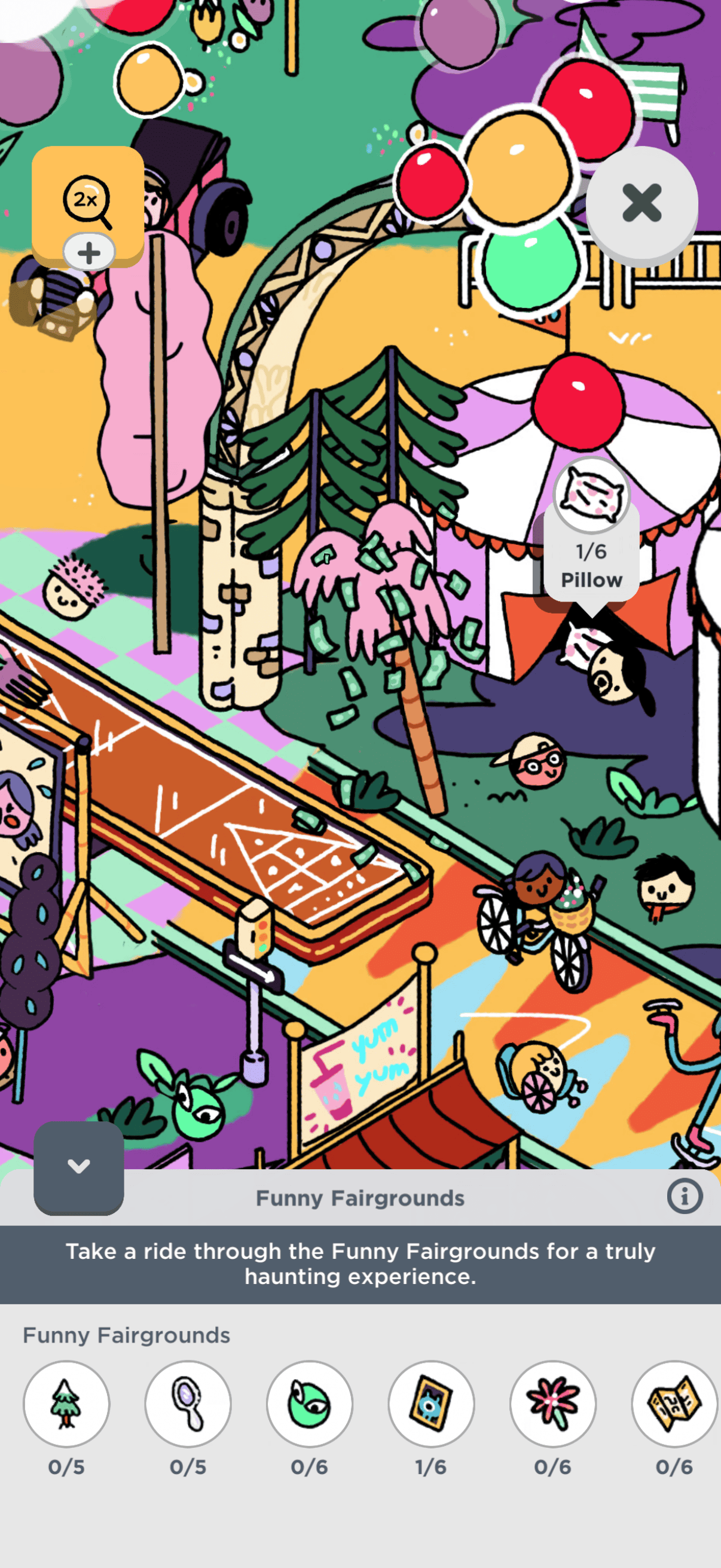The image size is (721, 1568).
Task: Select the green alien item
Action: click(x=310, y=1404)
